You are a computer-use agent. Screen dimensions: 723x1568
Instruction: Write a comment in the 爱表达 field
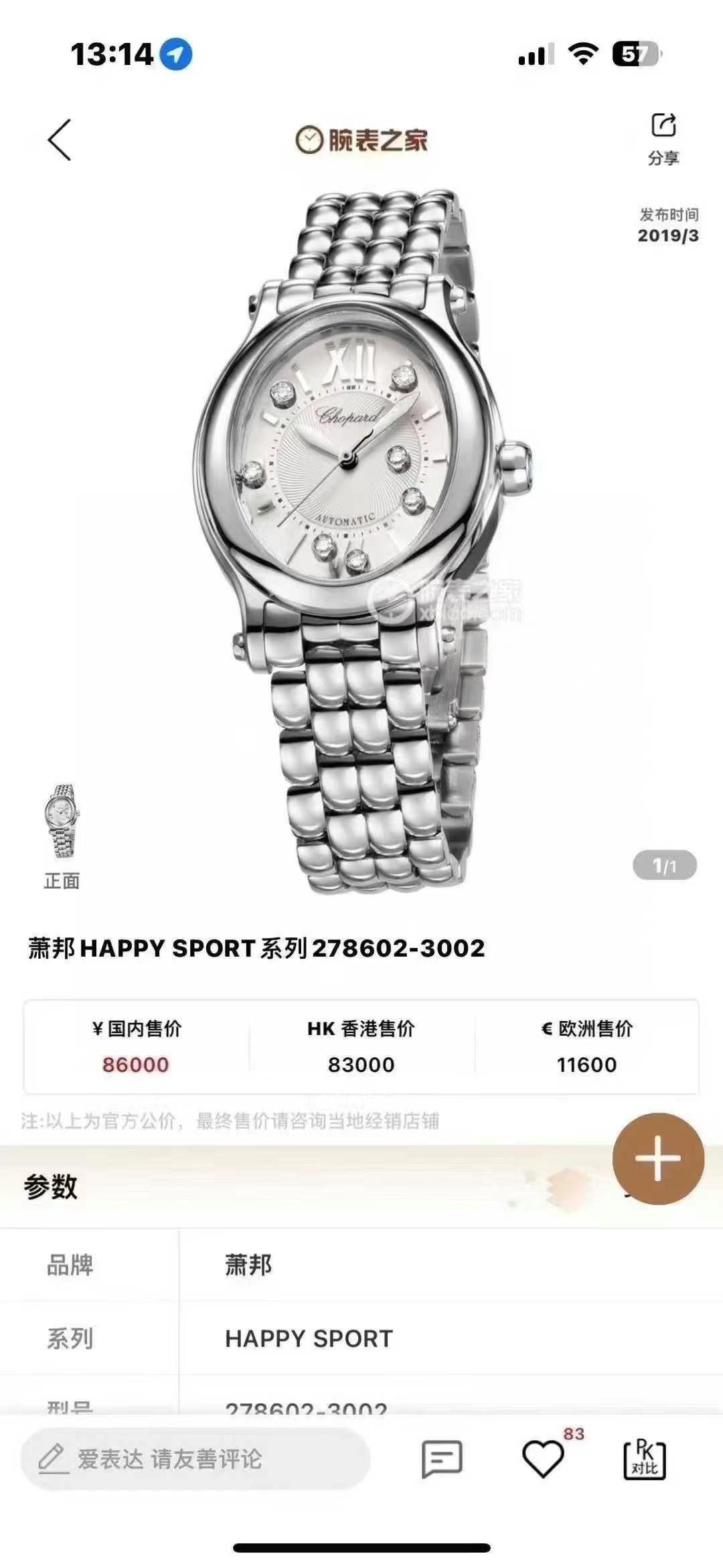[x=194, y=1459]
